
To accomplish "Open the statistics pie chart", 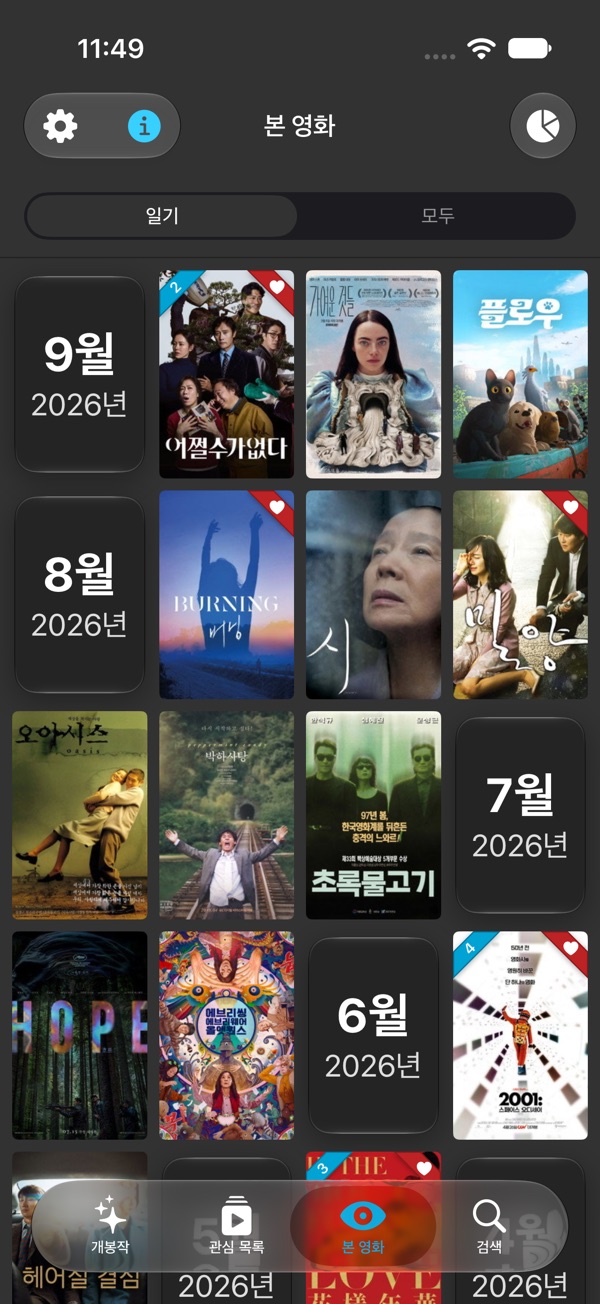I will point(543,126).
